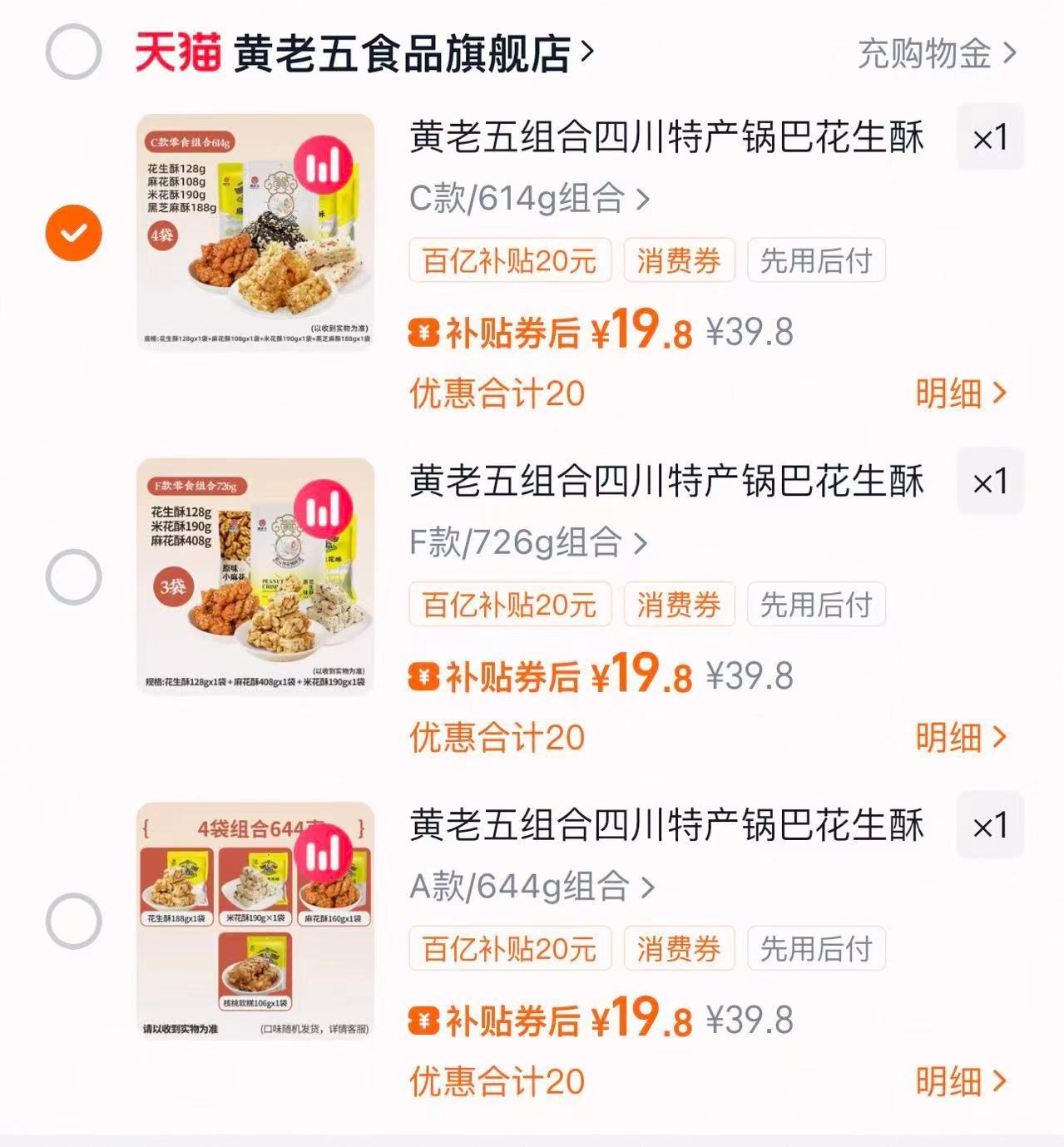Click the 先用后付 tag on A款 item
Viewport: 1064px width, 1147px height.
point(815,947)
